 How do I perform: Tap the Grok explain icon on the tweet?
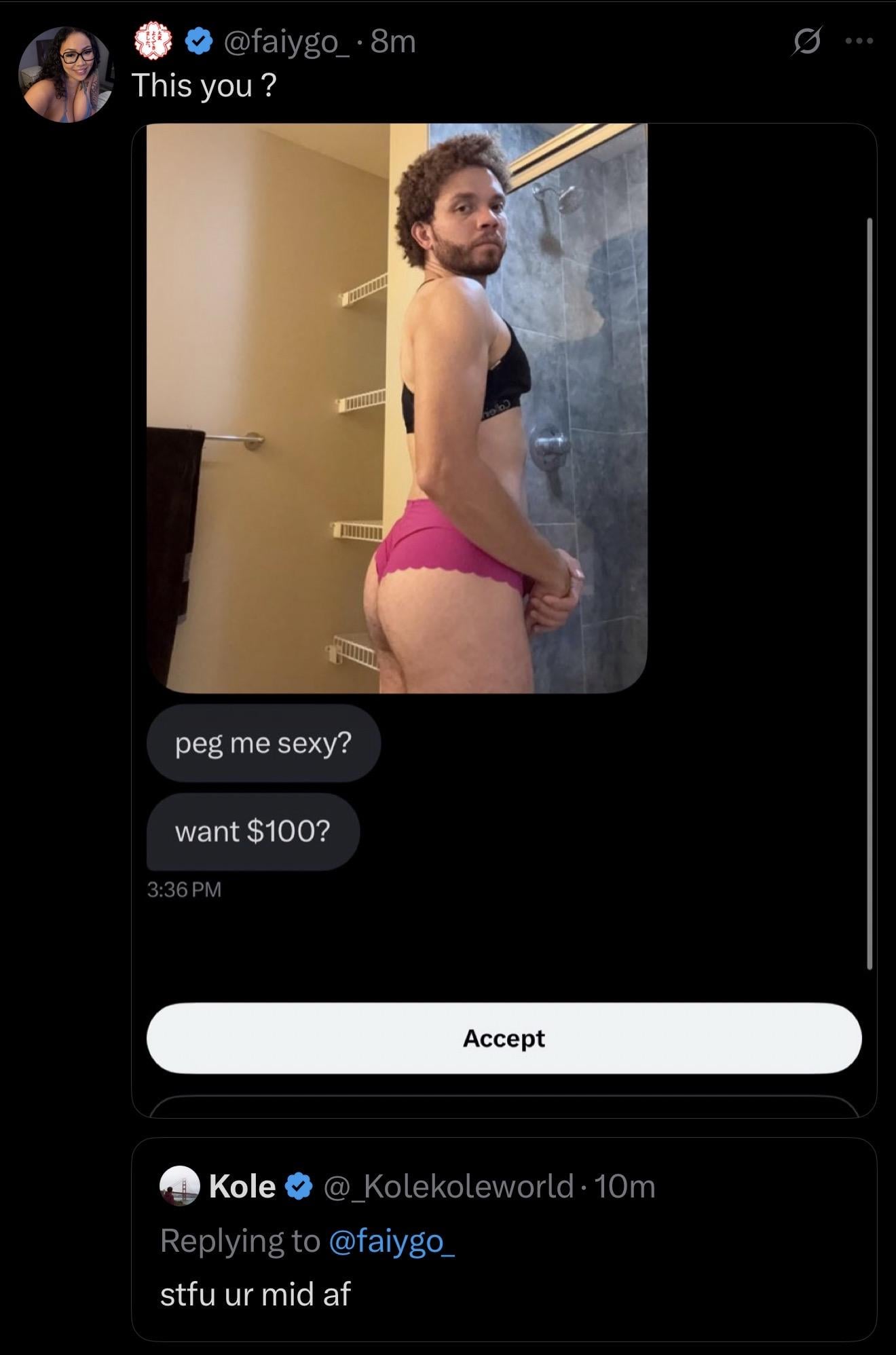coord(807,42)
